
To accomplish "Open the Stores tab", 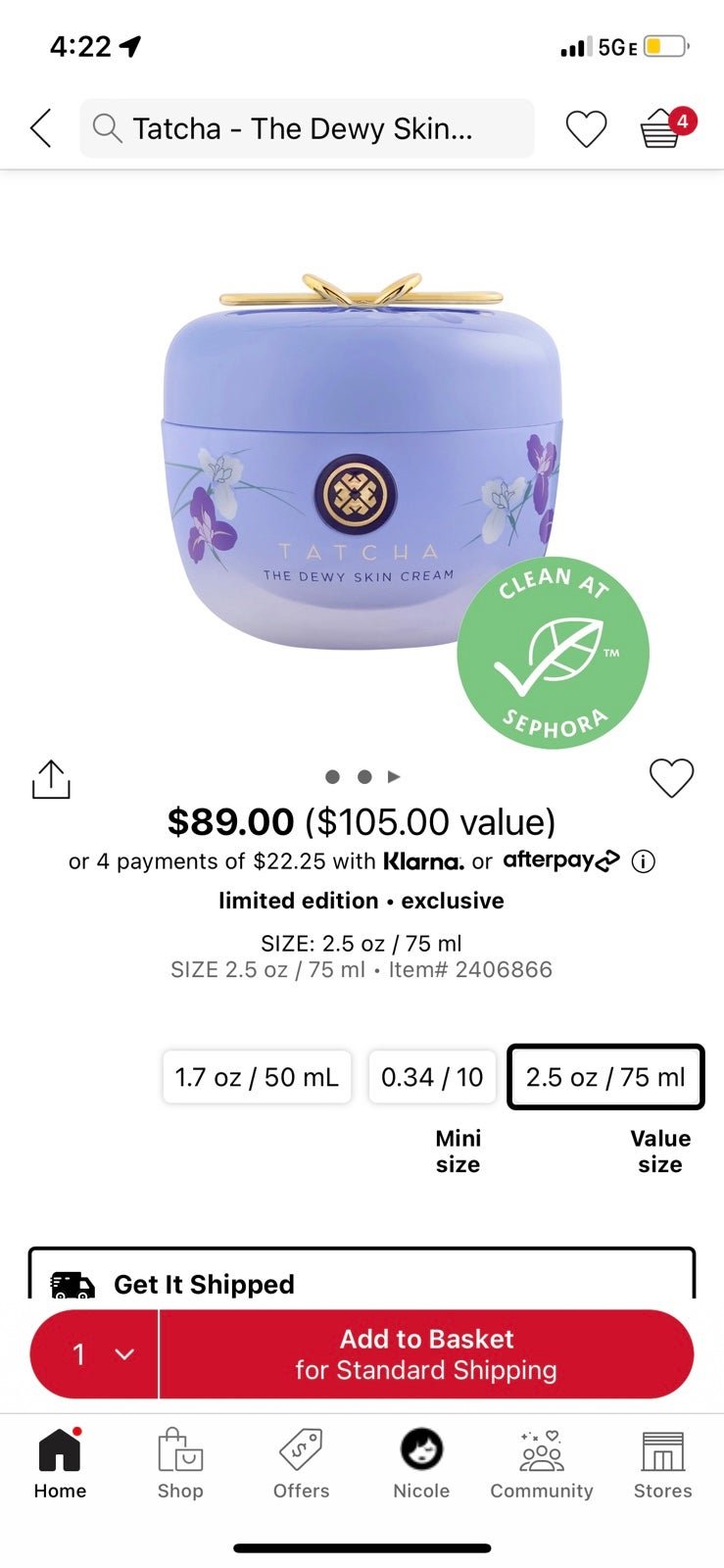I will [662, 1463].
